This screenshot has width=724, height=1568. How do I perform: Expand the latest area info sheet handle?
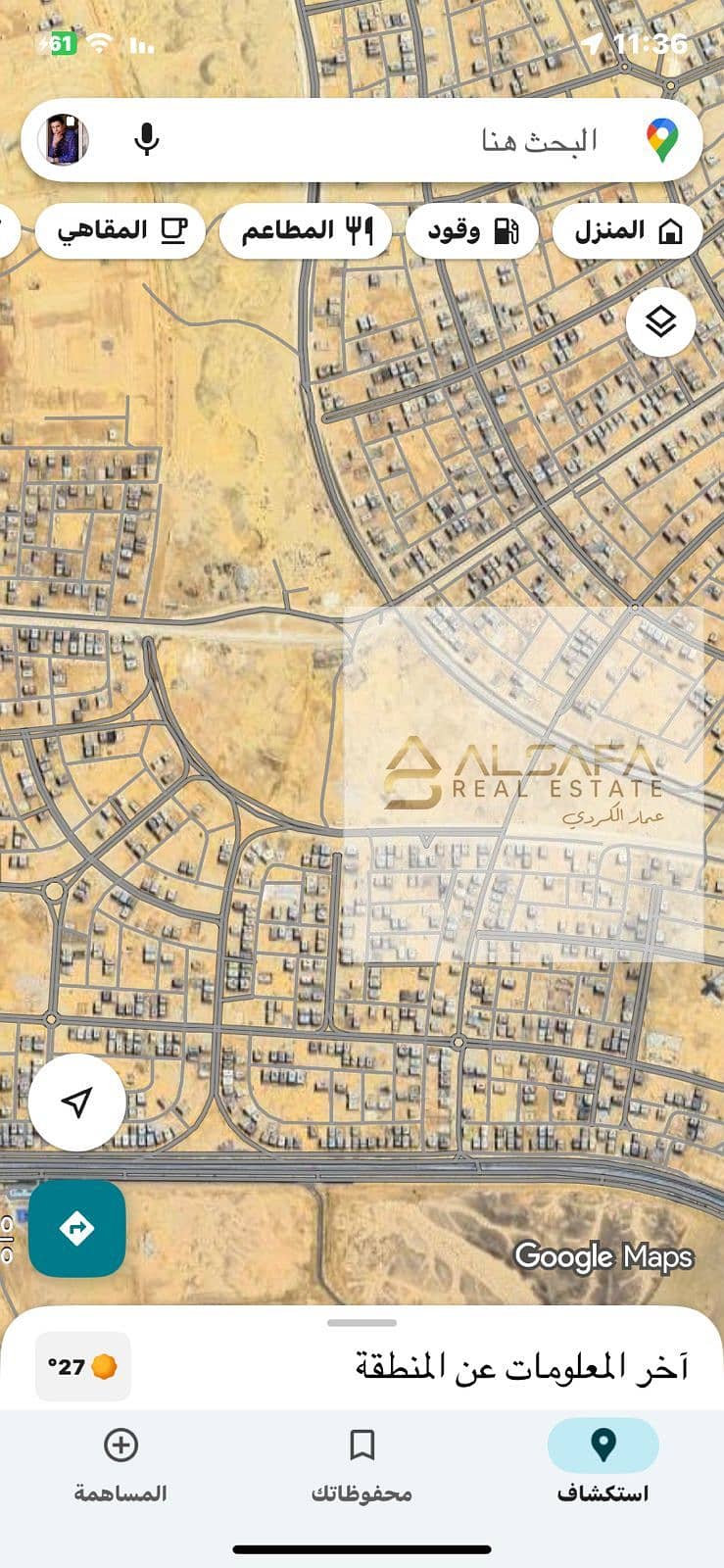point(362,1323)
